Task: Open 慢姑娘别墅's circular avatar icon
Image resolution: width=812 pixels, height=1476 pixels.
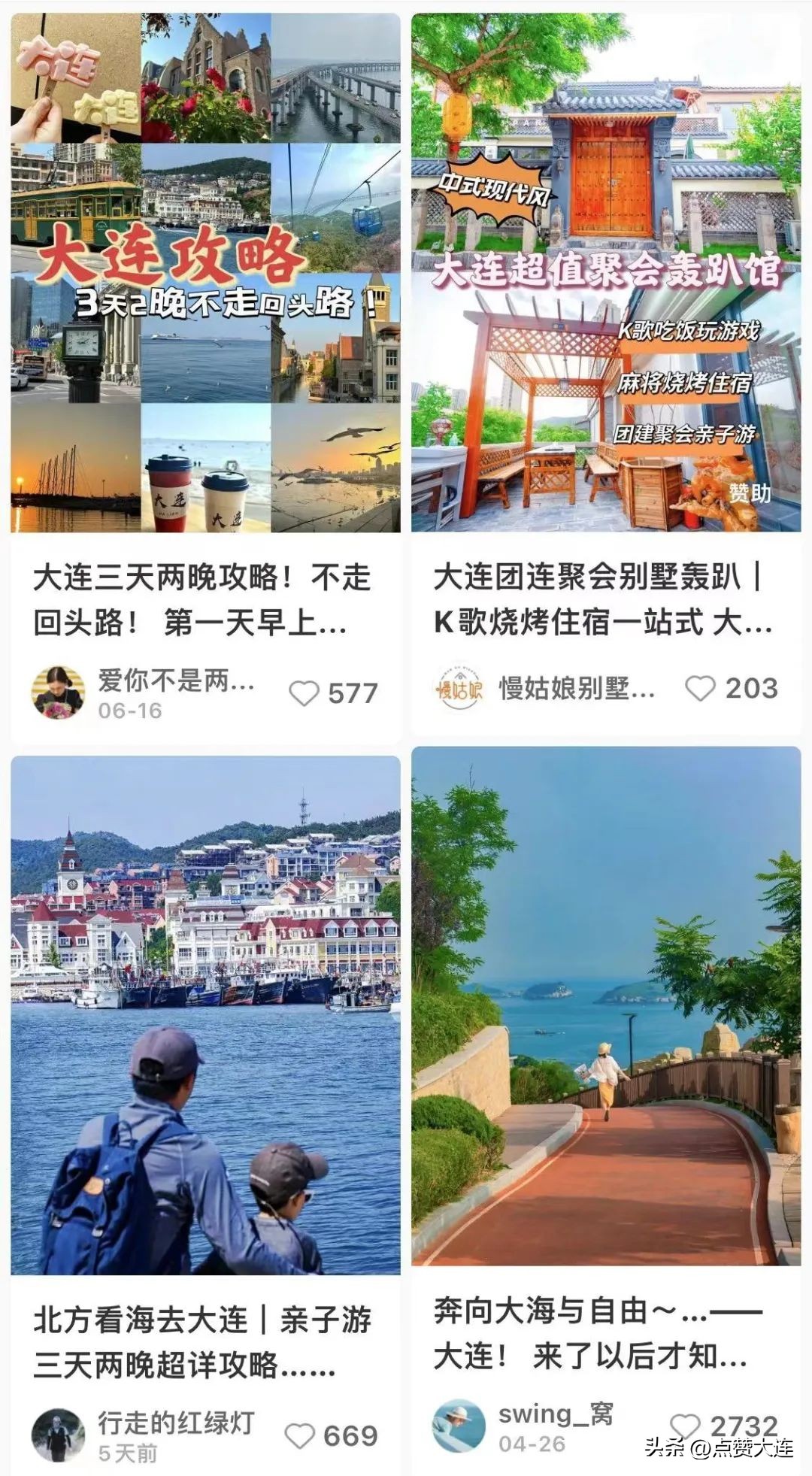Action: click(x=459, y=689)
